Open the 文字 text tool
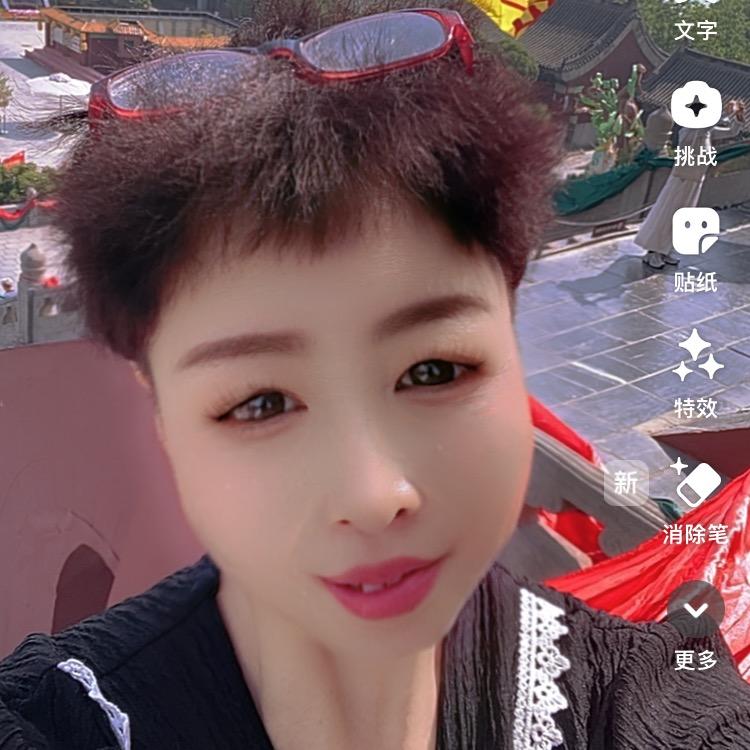Screen dimensions: 750x750 tap(696, 22)
